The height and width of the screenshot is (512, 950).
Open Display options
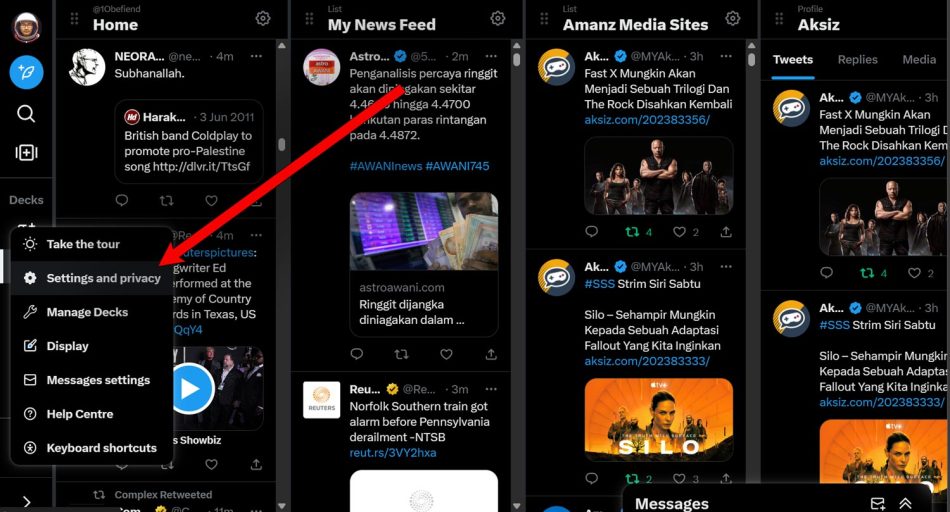[91, 346]
